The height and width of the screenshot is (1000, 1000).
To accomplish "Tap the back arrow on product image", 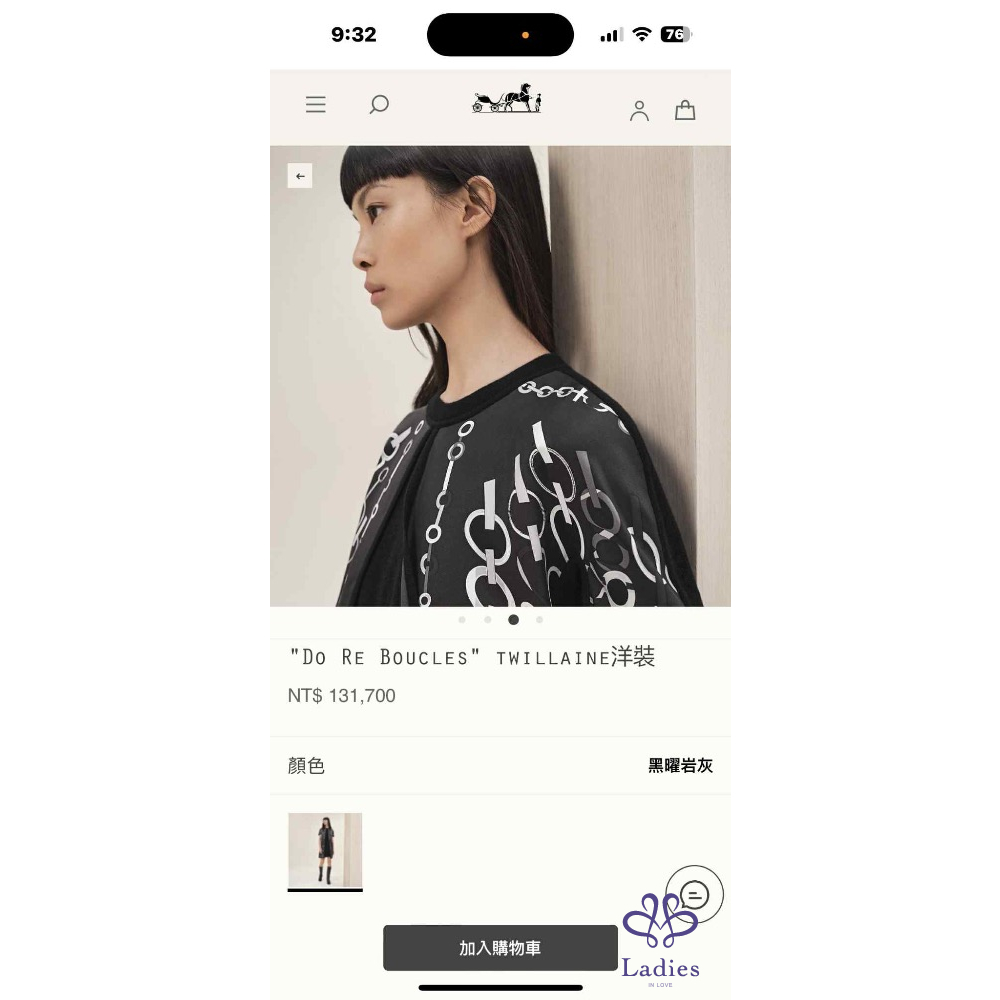I will pyautogui.click(x=300, y=176).
